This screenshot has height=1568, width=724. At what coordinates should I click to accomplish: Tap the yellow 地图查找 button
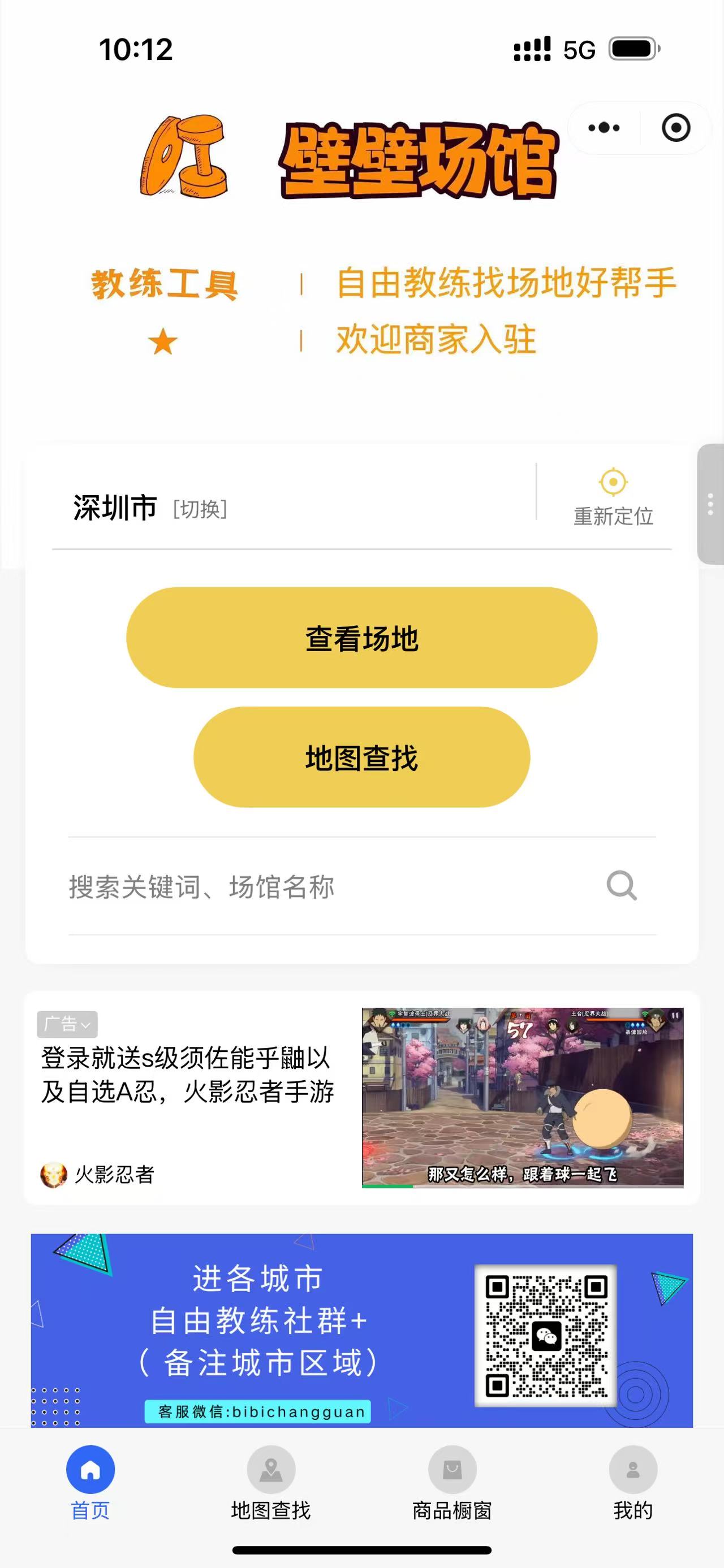click(361, 757)
